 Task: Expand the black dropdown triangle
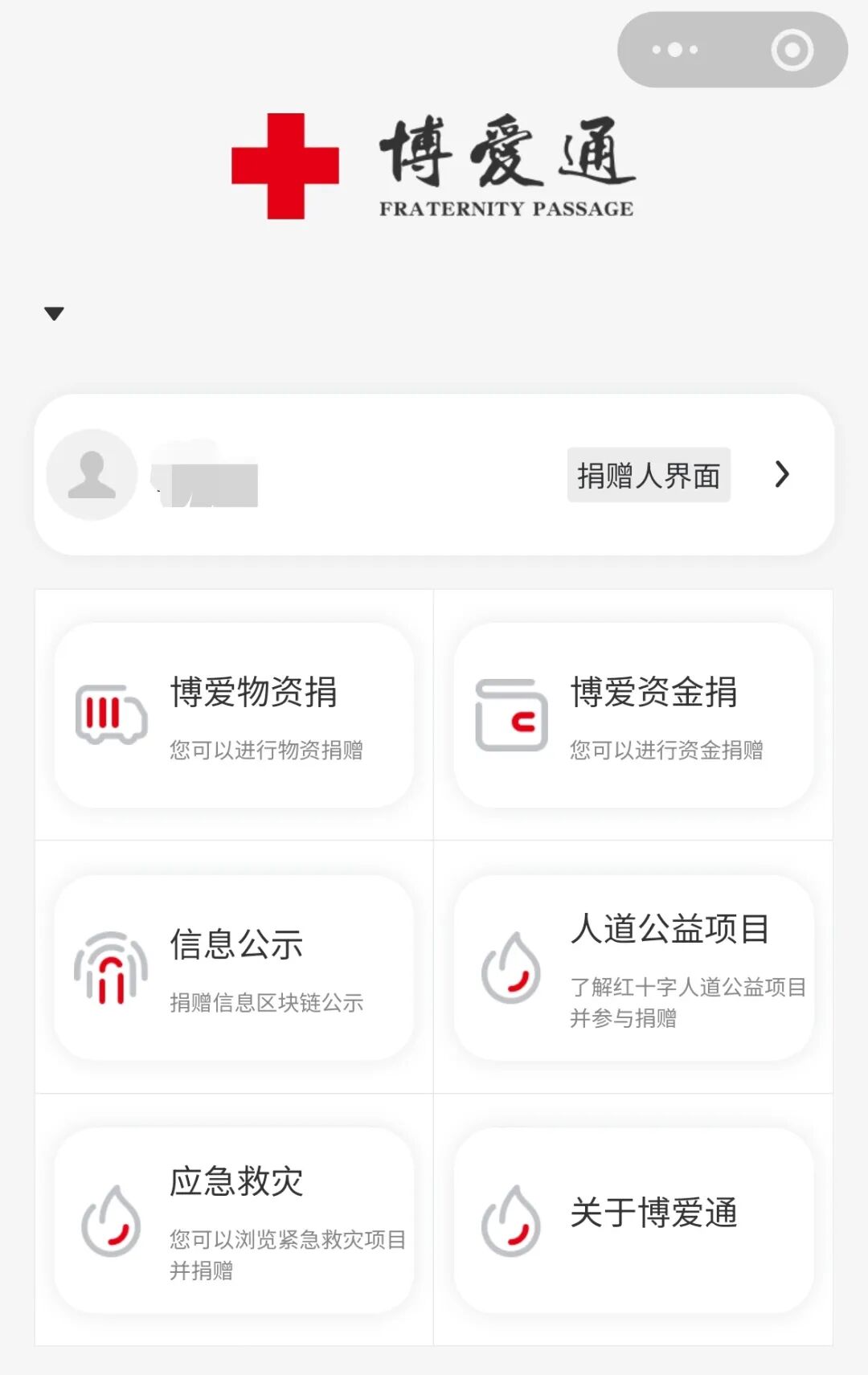coord(54,313)
